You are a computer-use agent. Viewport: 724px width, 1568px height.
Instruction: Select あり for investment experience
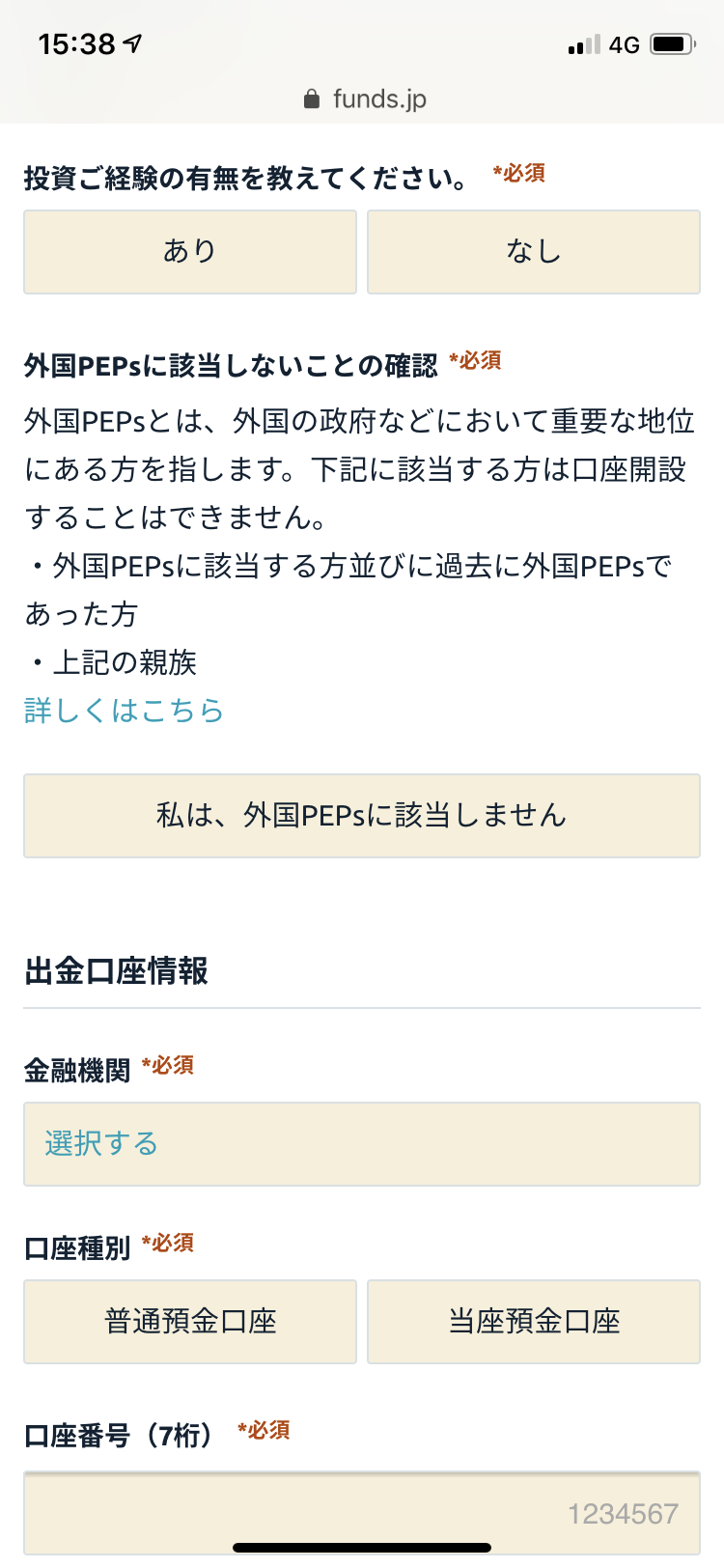[190, 252]
